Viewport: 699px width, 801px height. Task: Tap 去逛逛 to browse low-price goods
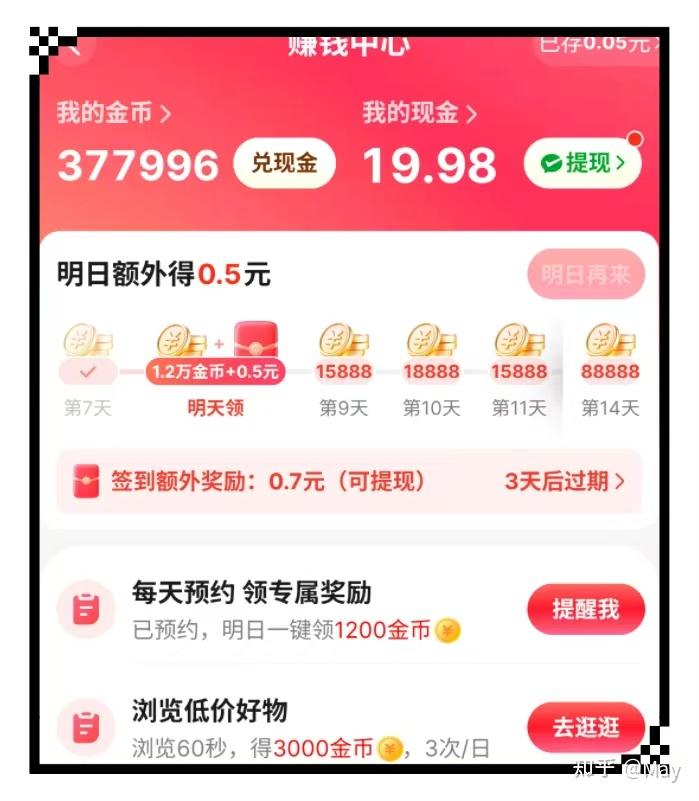586,727
